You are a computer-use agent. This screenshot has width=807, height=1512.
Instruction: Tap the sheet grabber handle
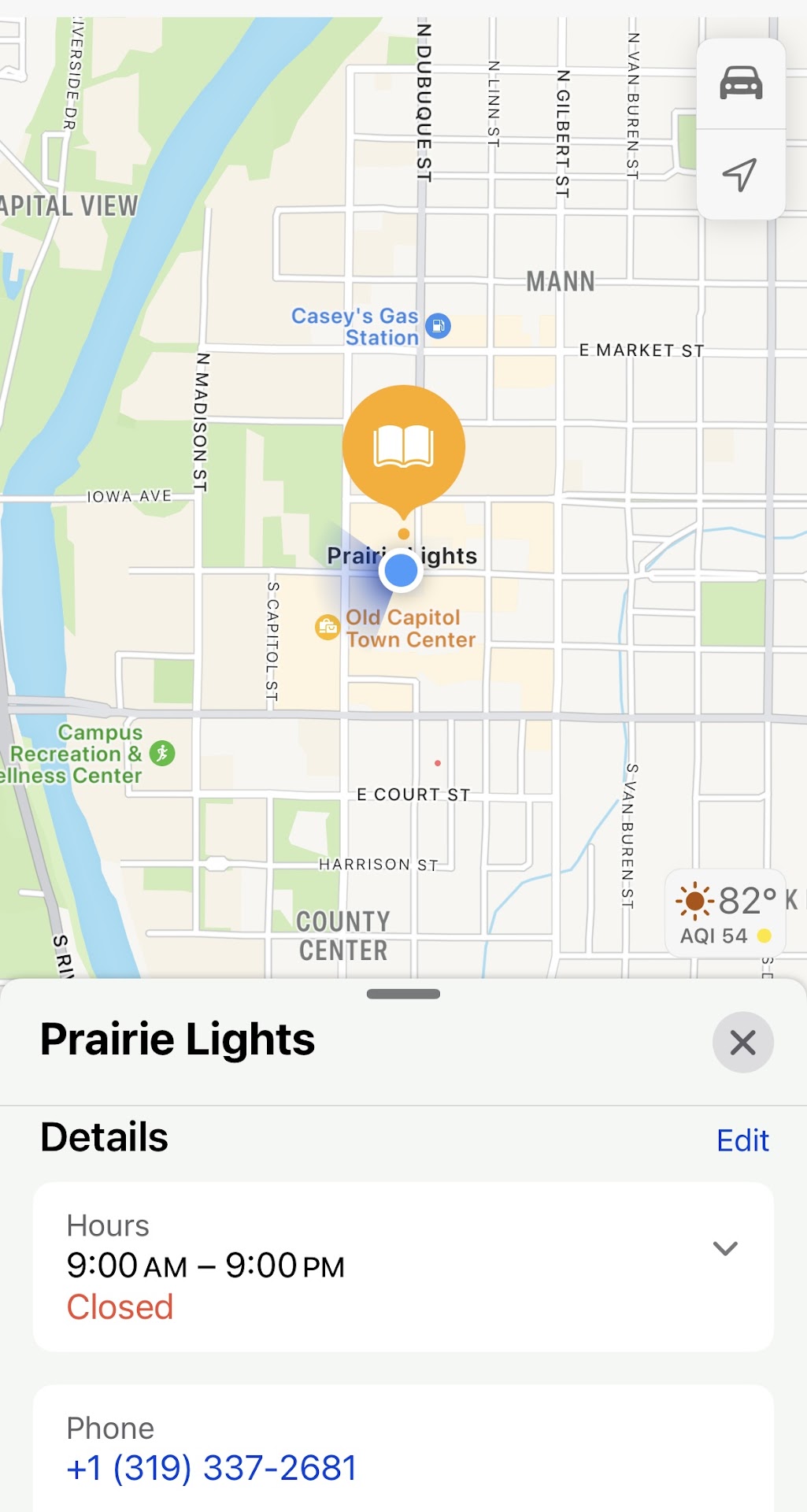(403, 994)
